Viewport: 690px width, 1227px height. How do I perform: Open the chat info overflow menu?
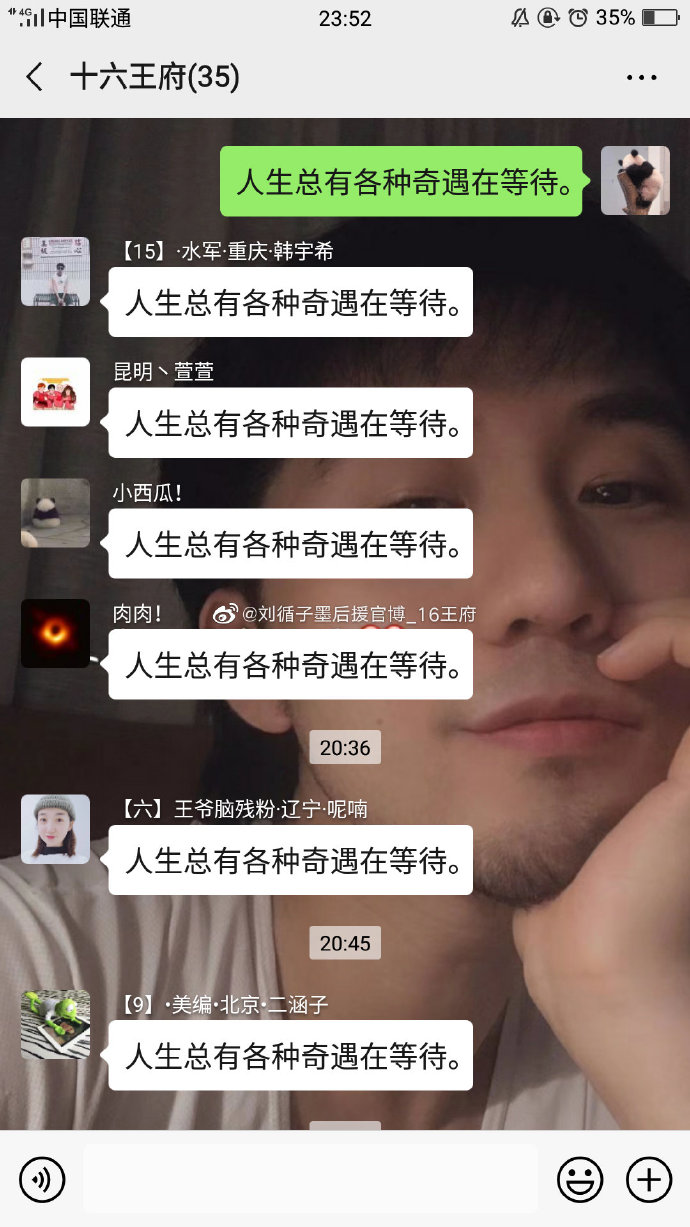click(x=641, y=77)
